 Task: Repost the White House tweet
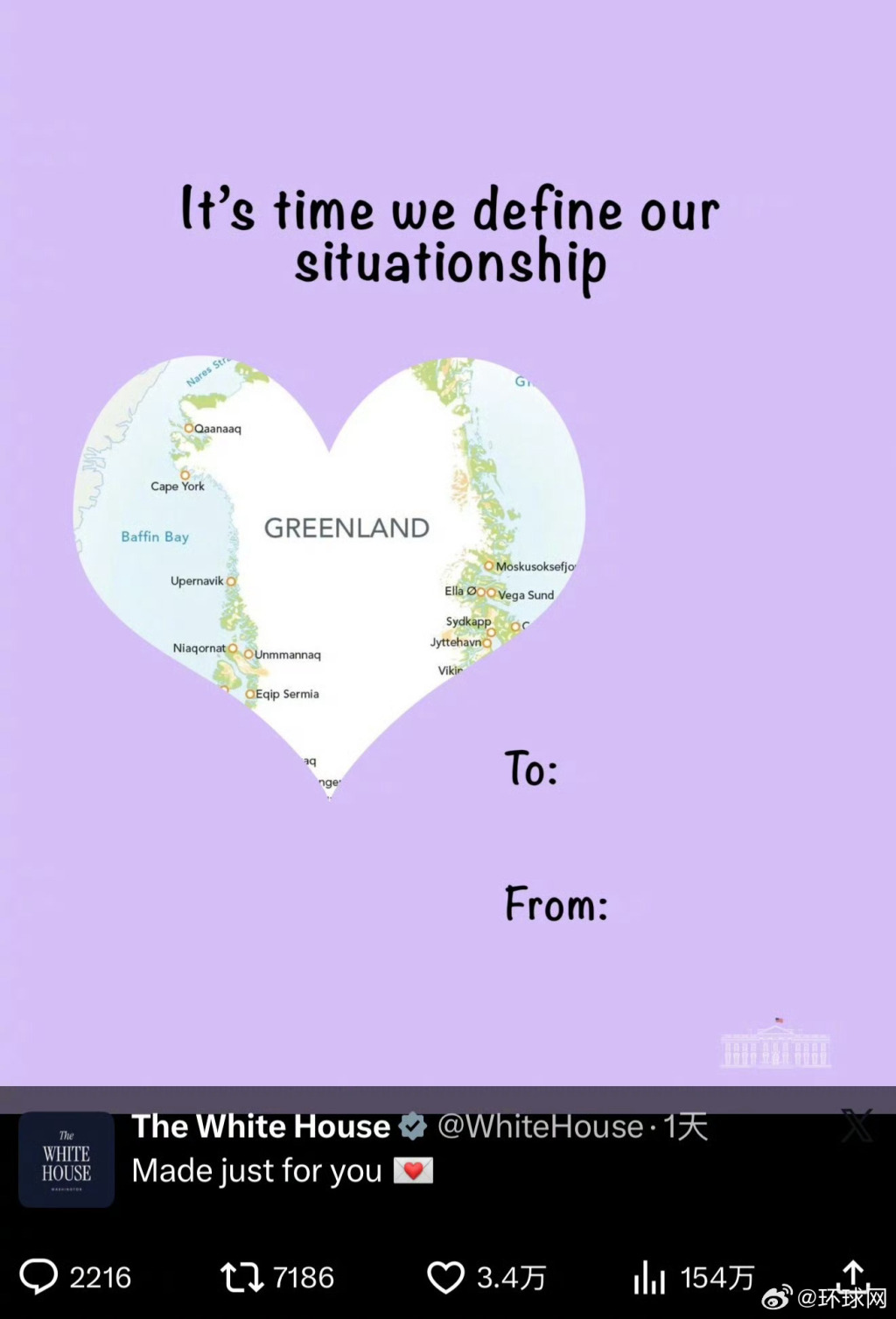(242, 1277)
